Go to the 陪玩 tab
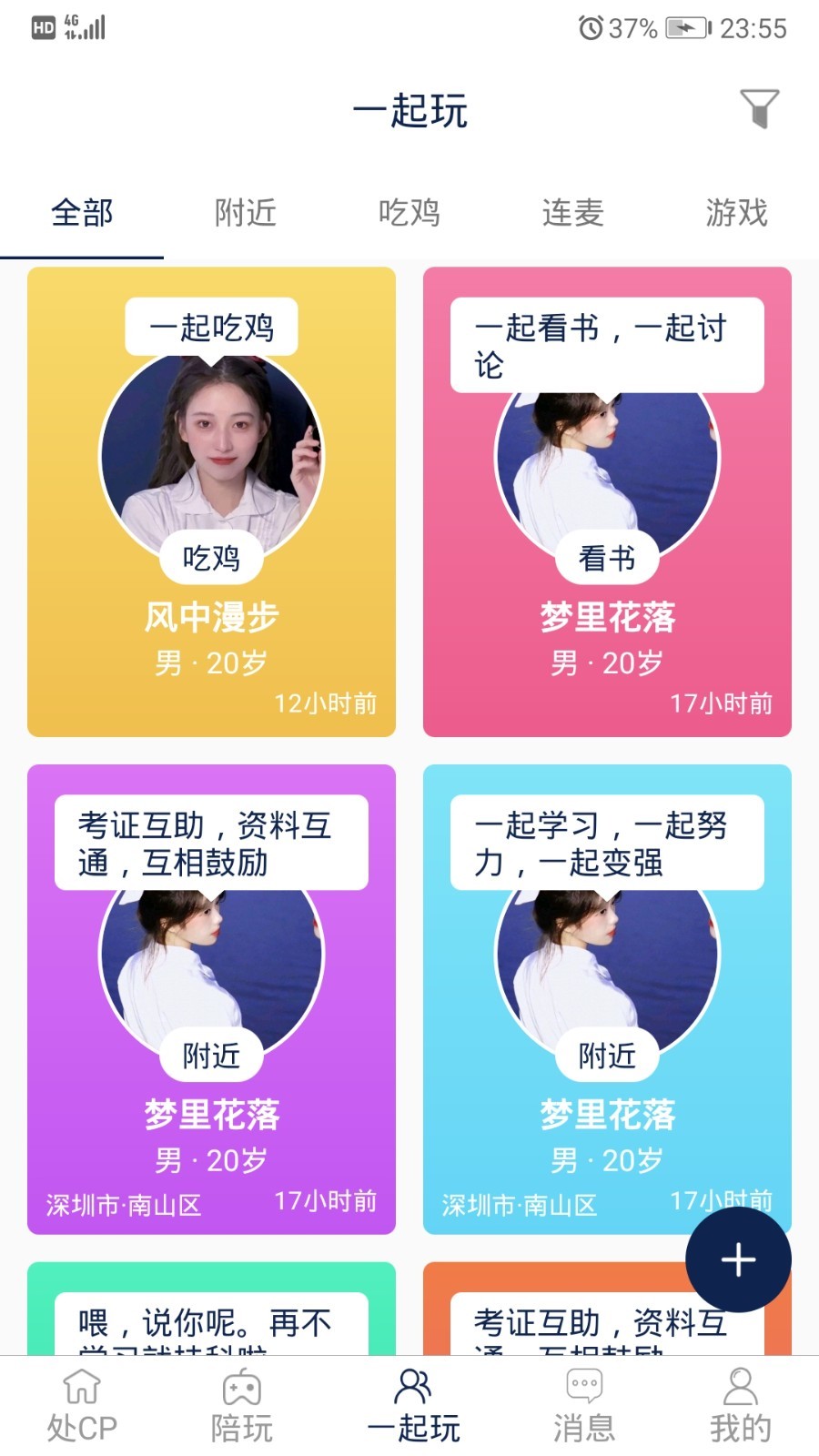Viewport: 819px width, 1456px height. coord(242,1407)
